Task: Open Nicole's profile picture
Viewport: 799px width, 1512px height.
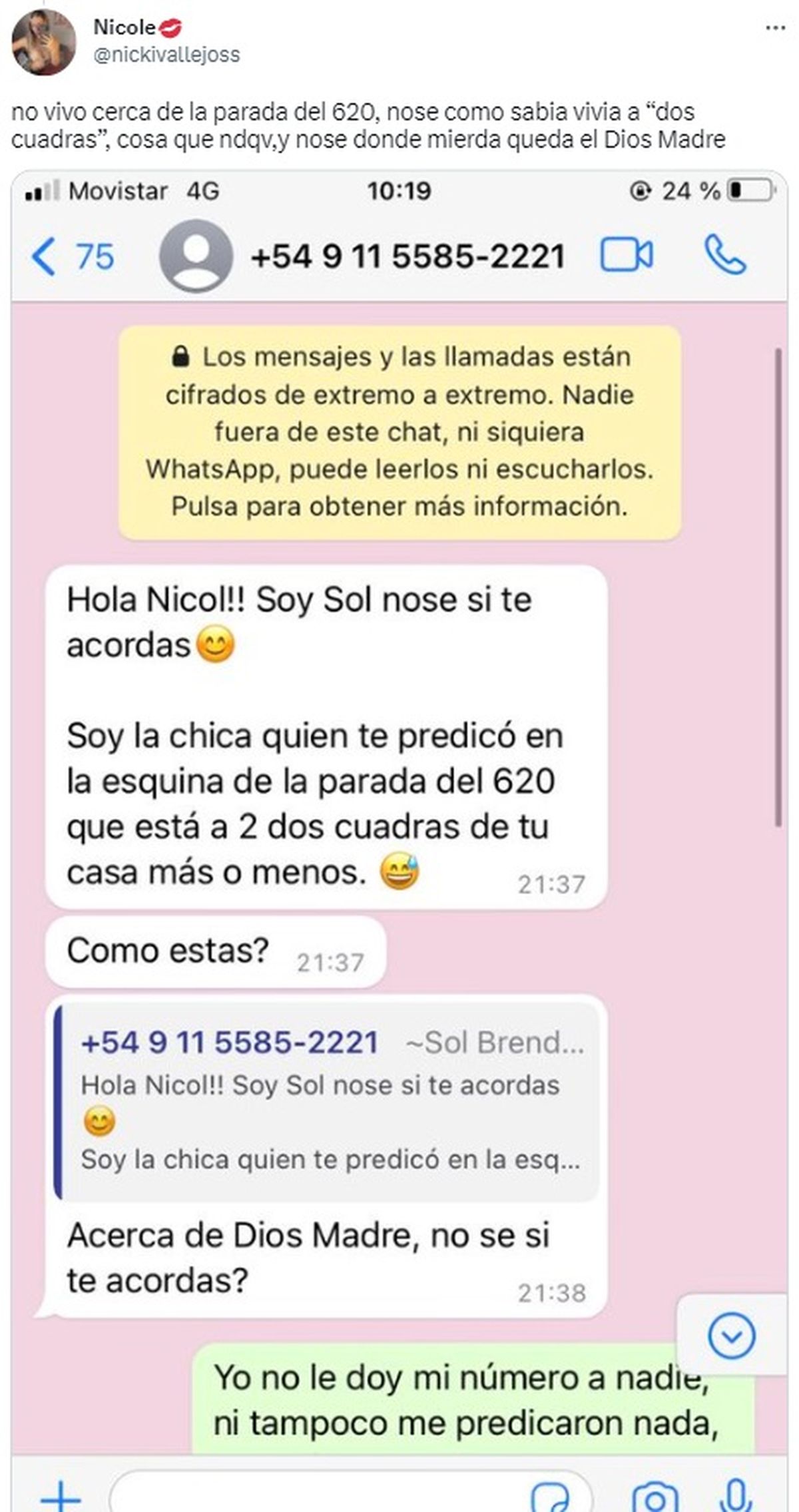Action: 44,43
